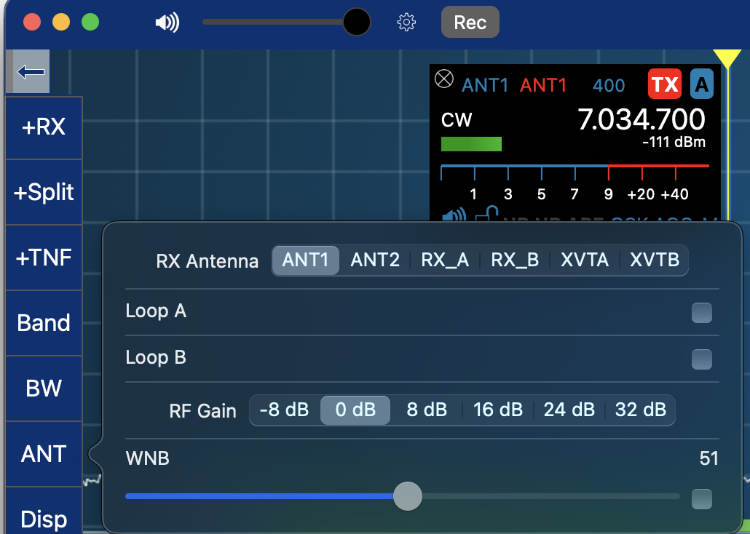Mute audio with the speaker icon
Image resolution: width=750 pixels, height=534 pixels.
(167, 22)
